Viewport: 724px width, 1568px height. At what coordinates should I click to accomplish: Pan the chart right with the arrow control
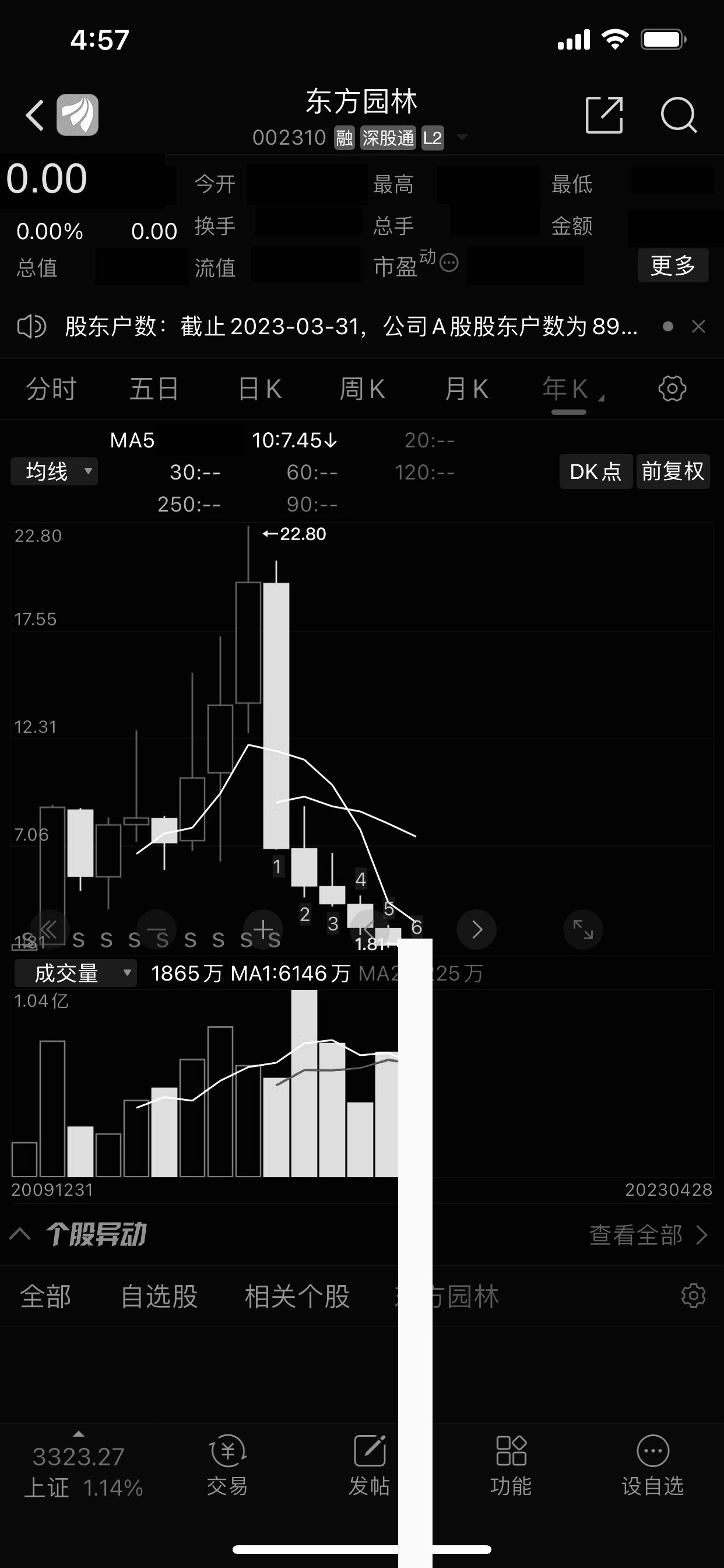click(476, 929)
